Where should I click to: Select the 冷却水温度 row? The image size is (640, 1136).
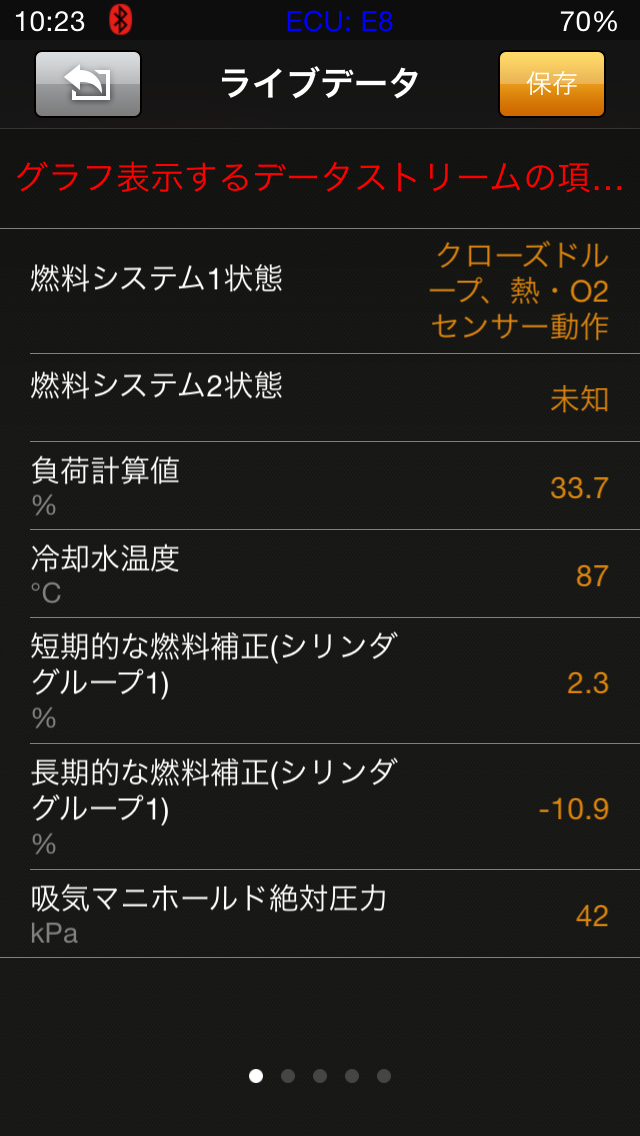(320, 574)
